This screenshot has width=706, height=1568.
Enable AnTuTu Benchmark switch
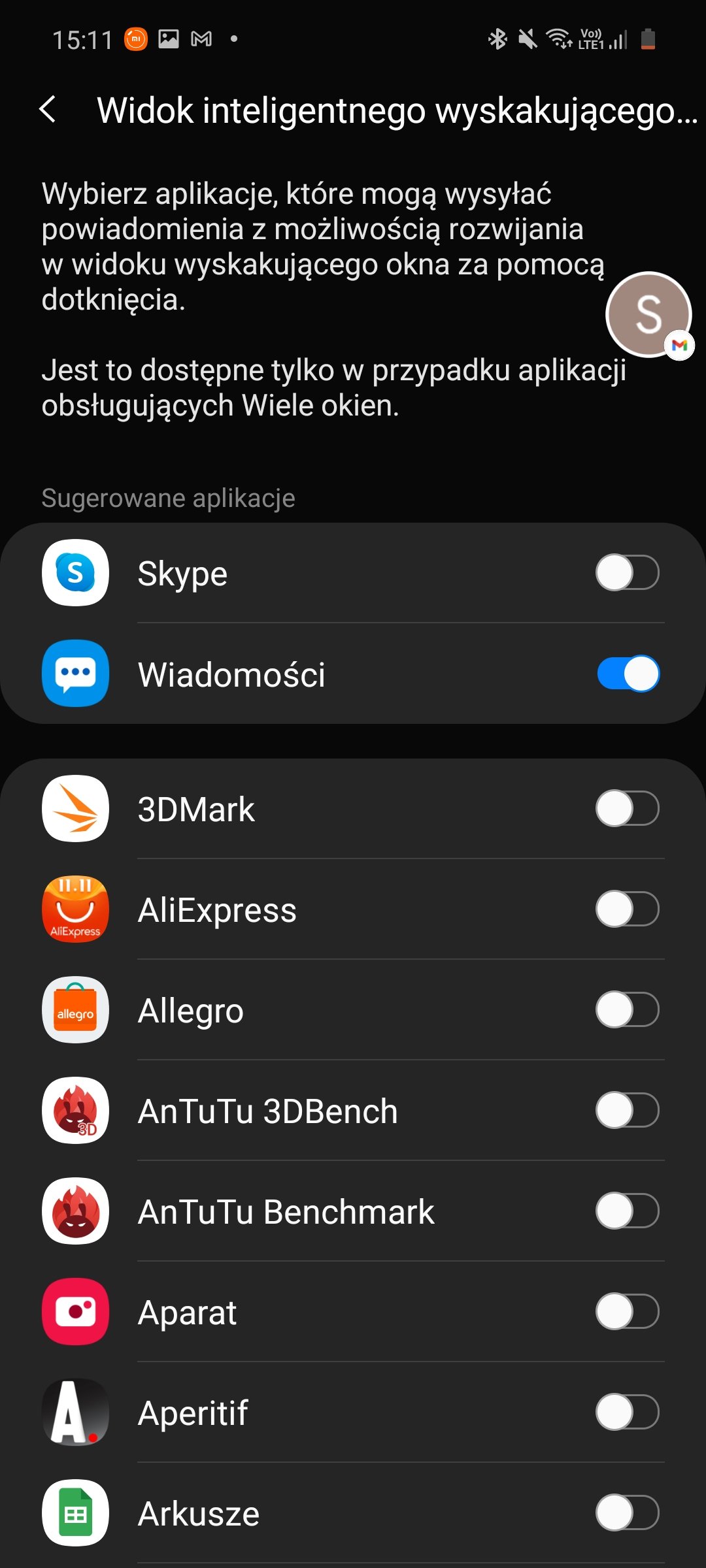pyautogui.click(x=628, y=1211)
